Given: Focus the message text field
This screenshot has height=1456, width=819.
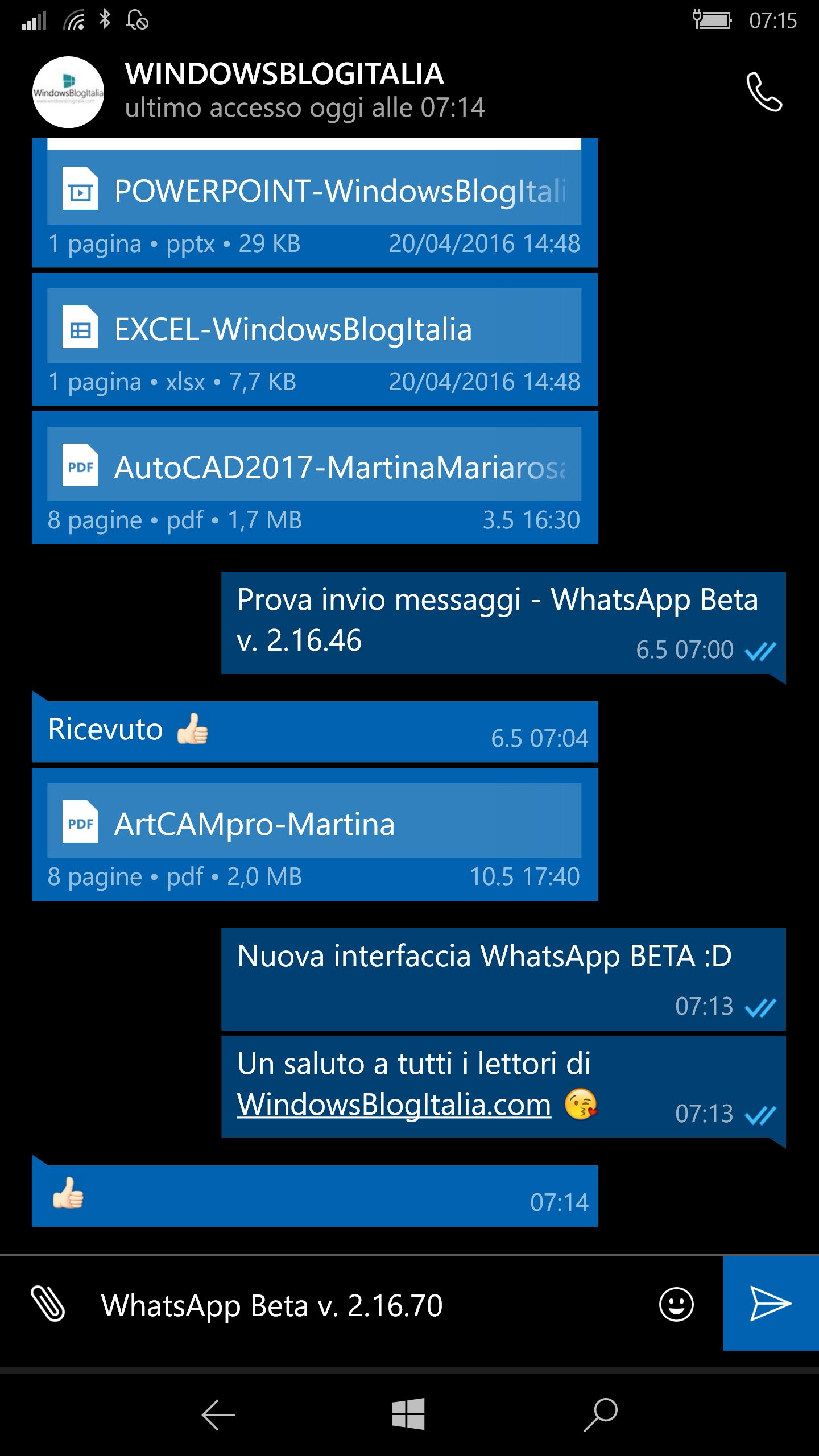Looking at the screenshot, I should [x=364, y=1305].
